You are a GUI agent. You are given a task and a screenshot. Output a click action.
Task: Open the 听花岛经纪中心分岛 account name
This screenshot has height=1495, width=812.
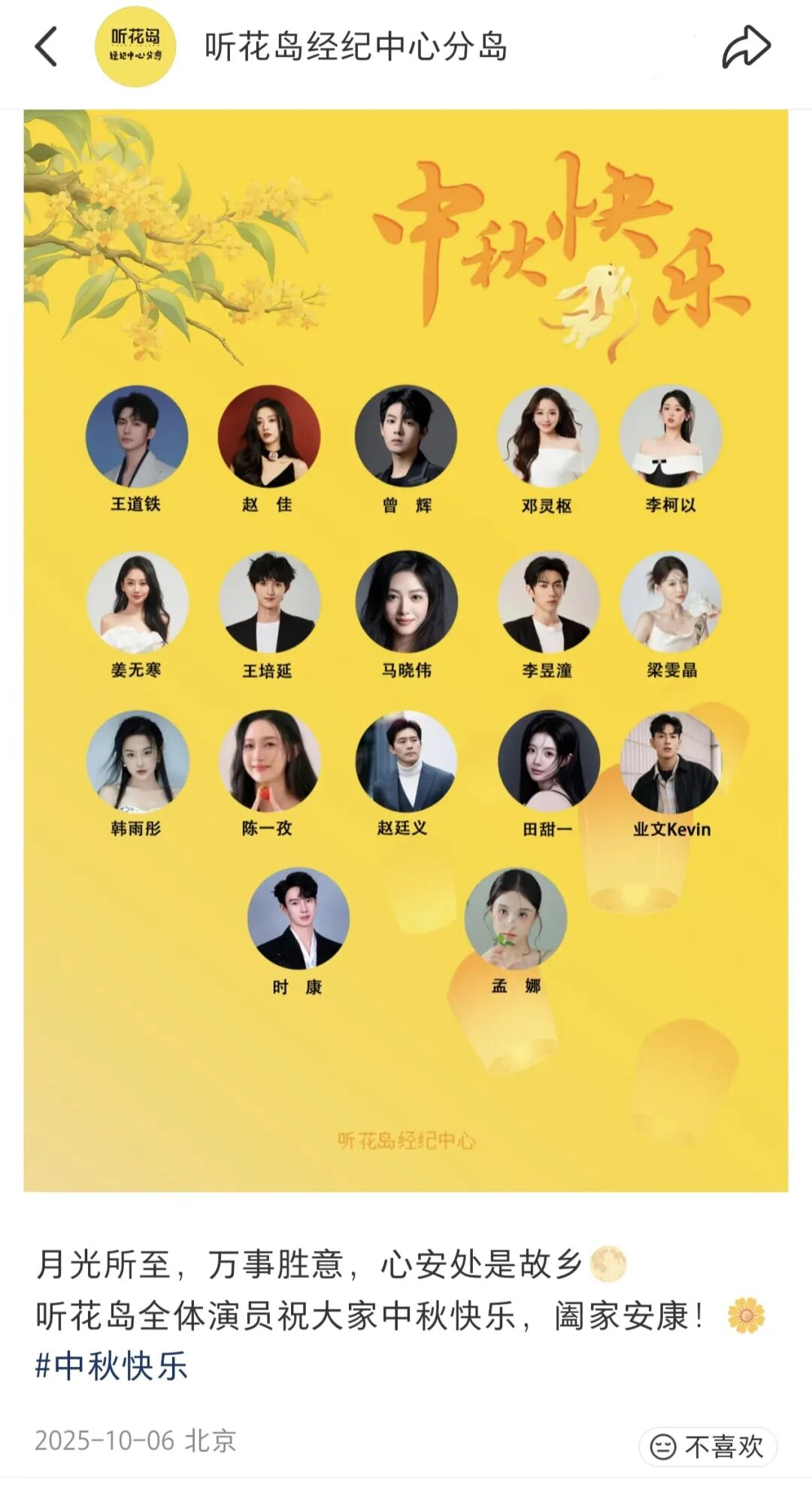click(356, 47)
